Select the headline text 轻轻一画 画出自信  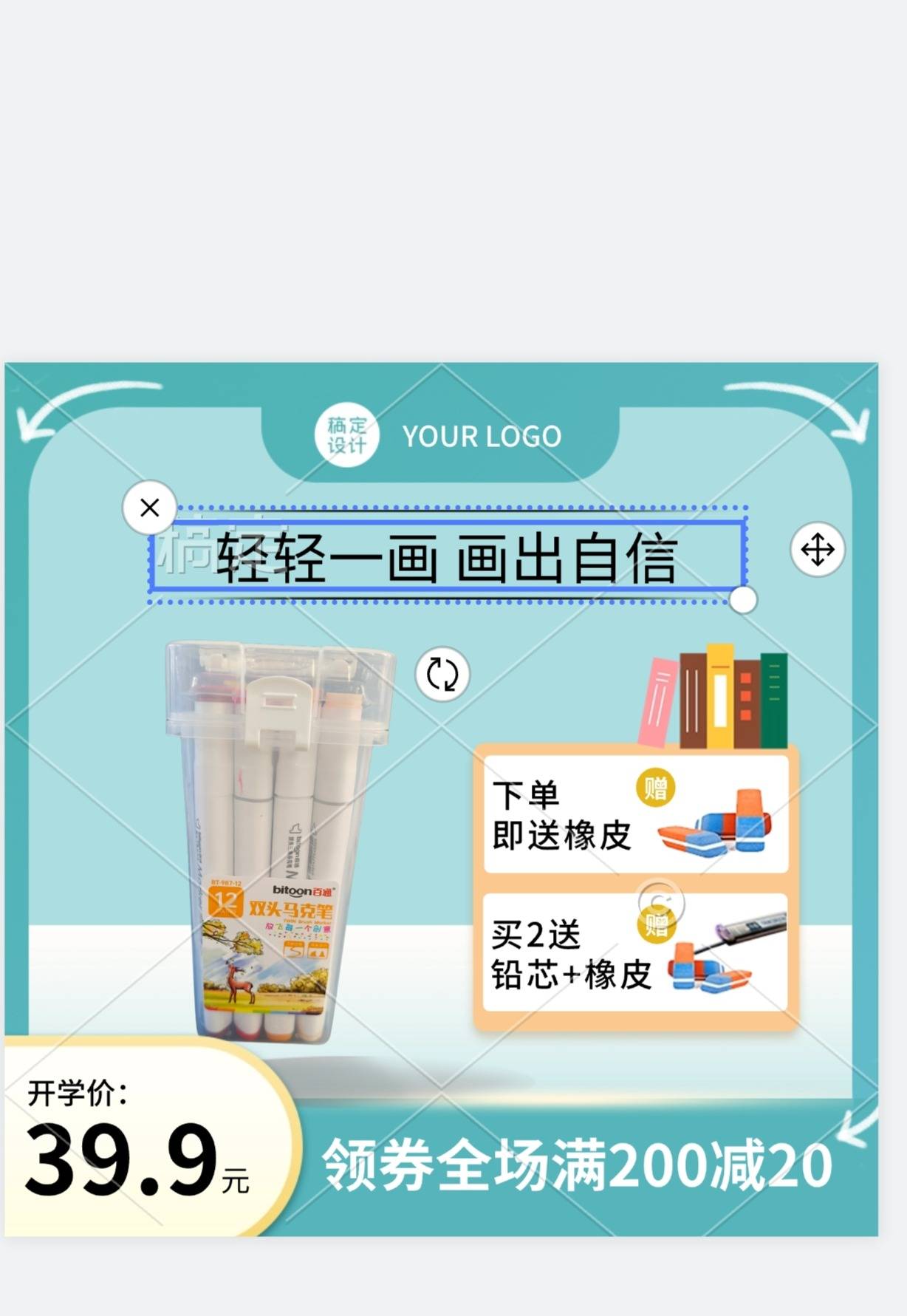coord(446,558)
